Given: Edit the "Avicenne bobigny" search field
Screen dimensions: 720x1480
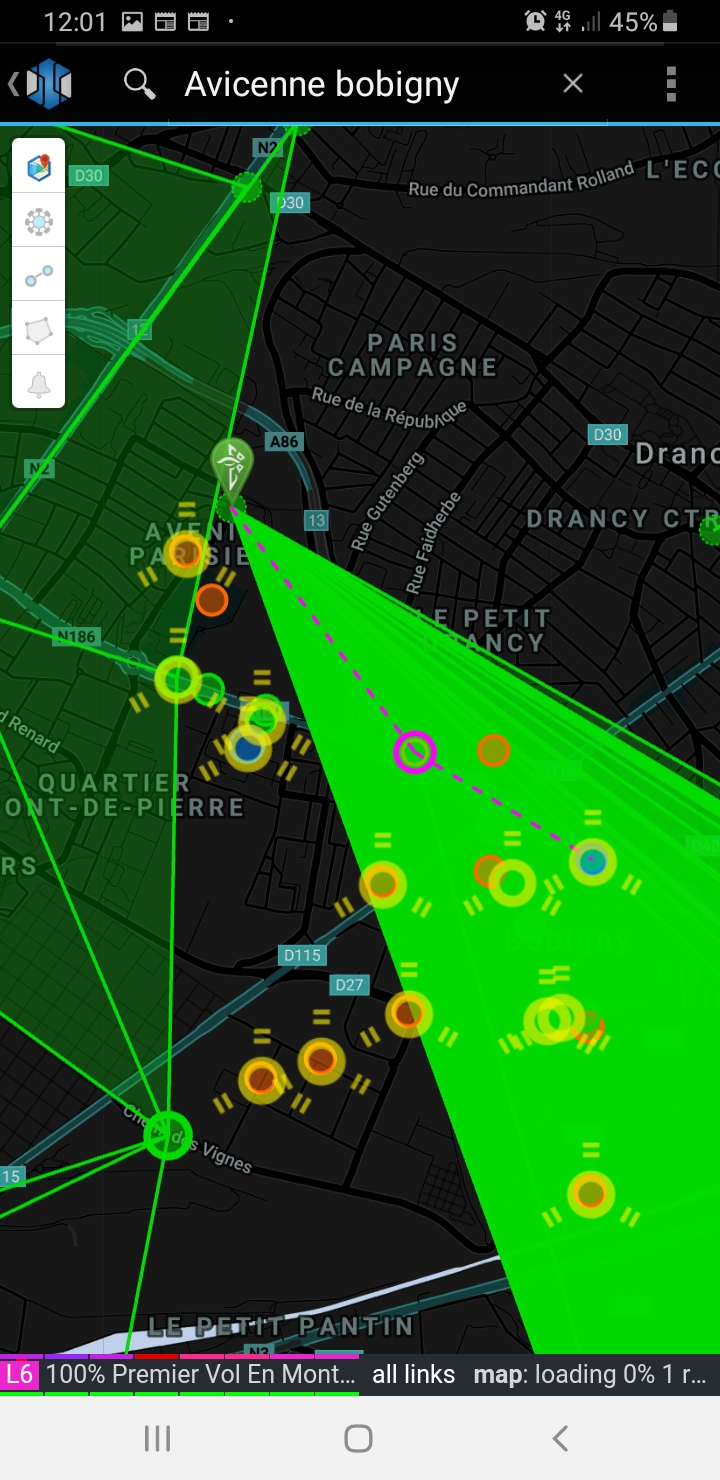Looking at the screenshot, I should pyautogui.click(x=322, y=85).
